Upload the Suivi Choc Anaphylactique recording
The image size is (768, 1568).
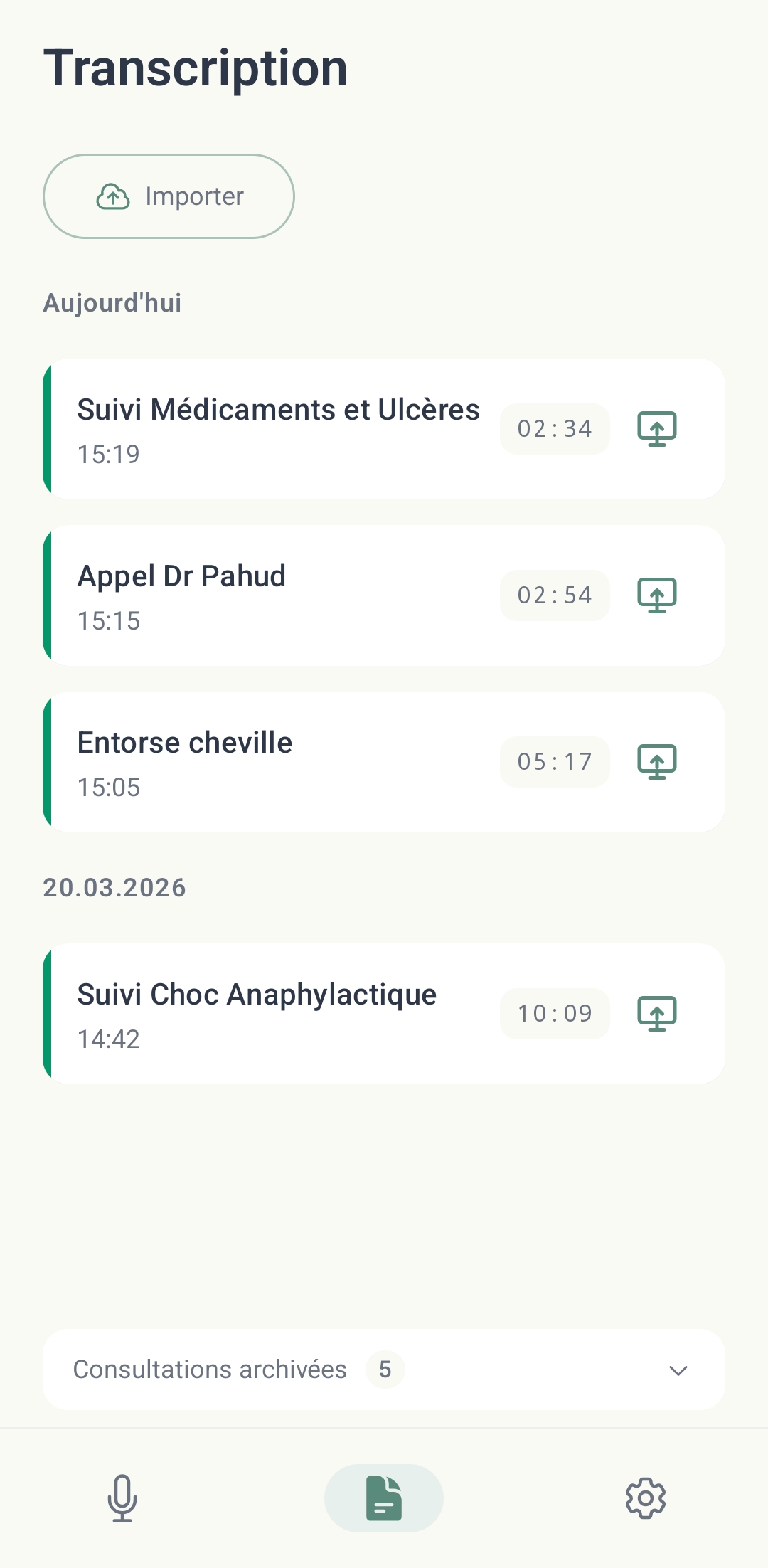point(656,1013)
